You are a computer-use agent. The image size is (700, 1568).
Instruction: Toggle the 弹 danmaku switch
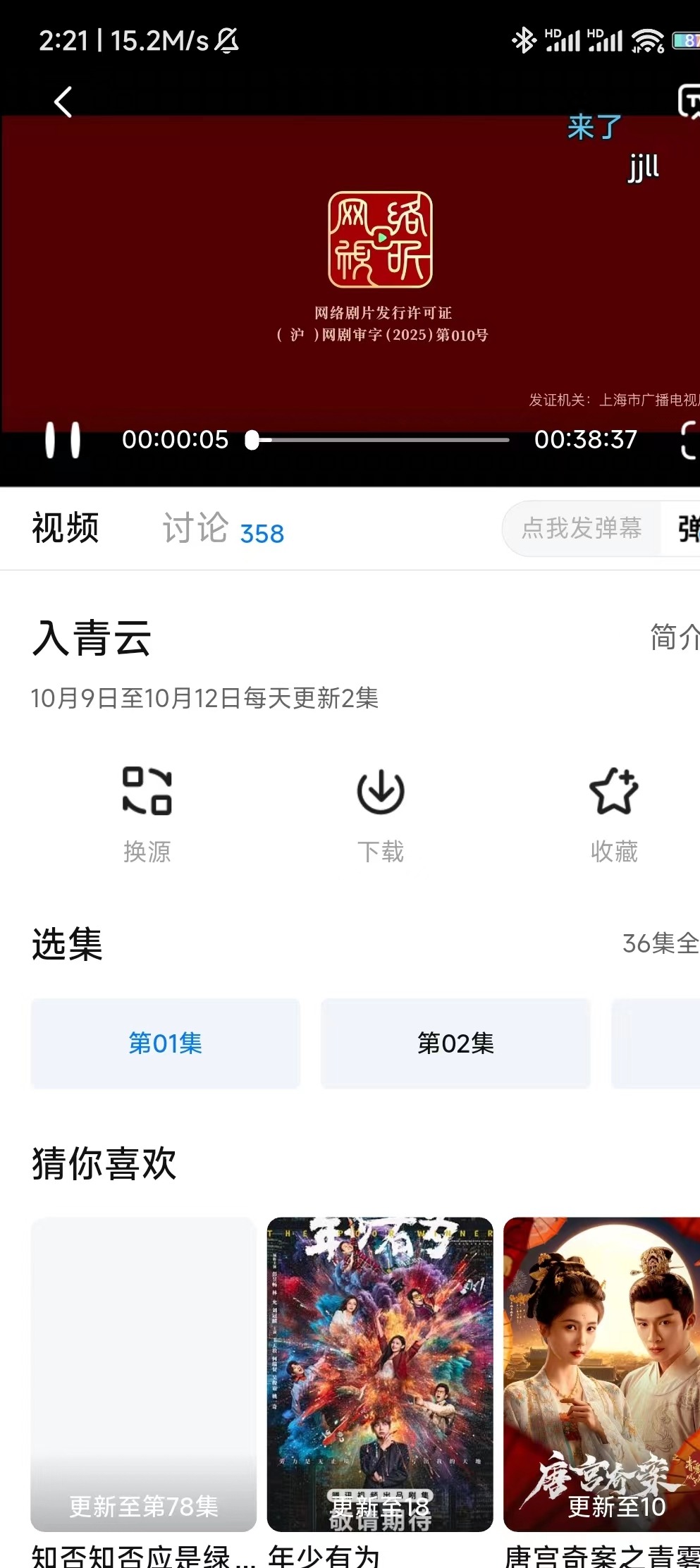click(x=687, y=528)
